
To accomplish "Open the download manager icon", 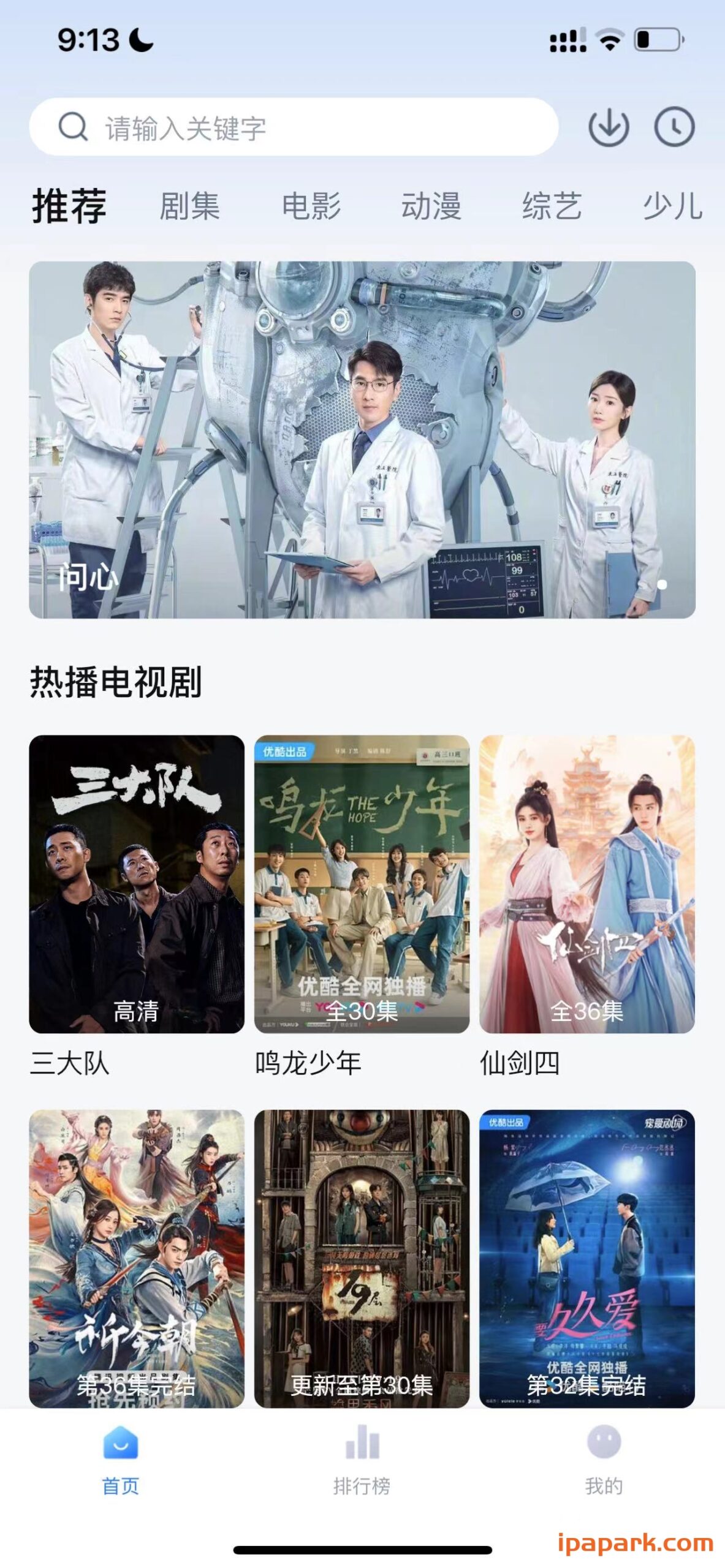I will [610, 127].
